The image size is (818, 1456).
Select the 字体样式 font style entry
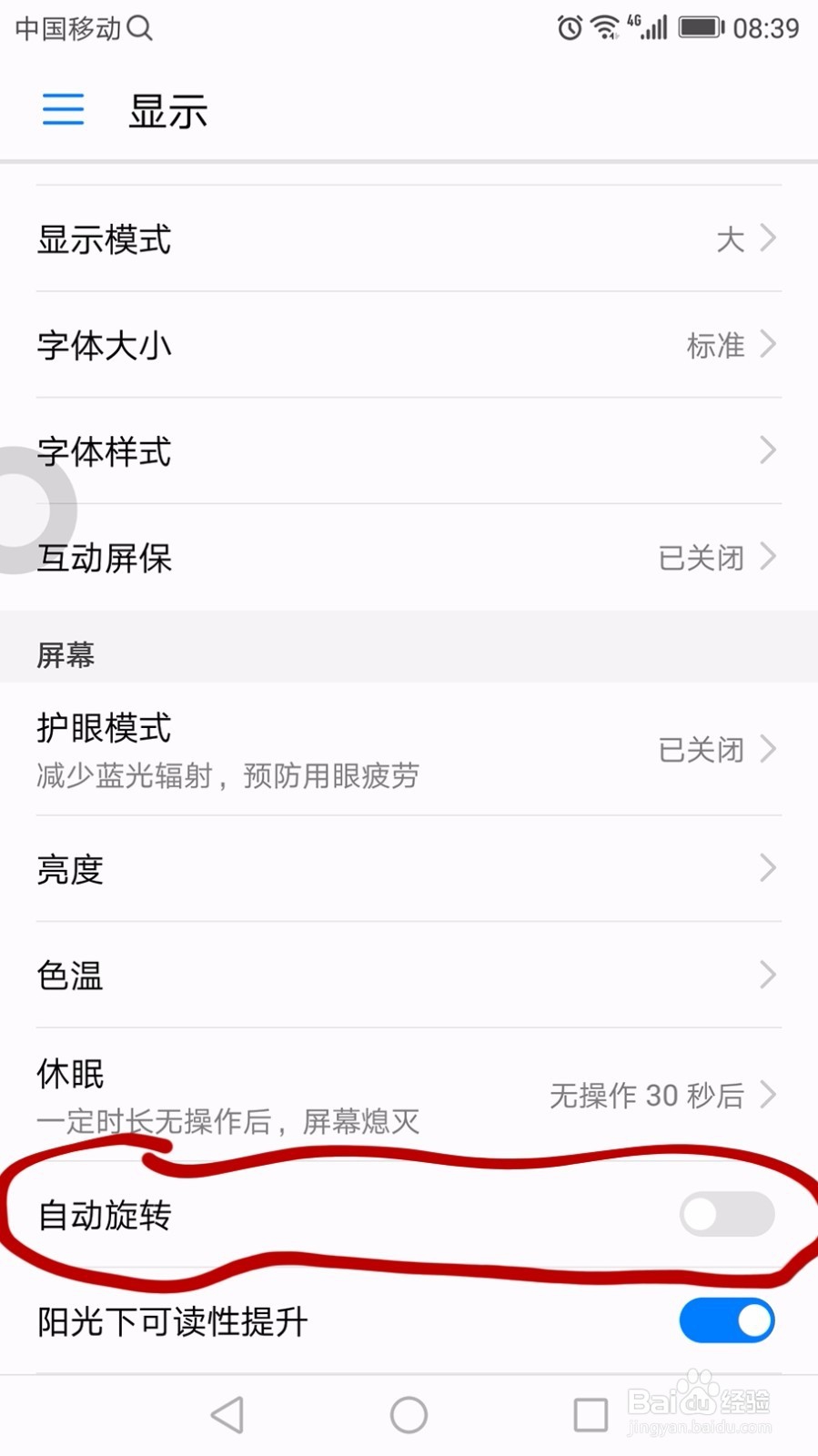pos(409,451)
